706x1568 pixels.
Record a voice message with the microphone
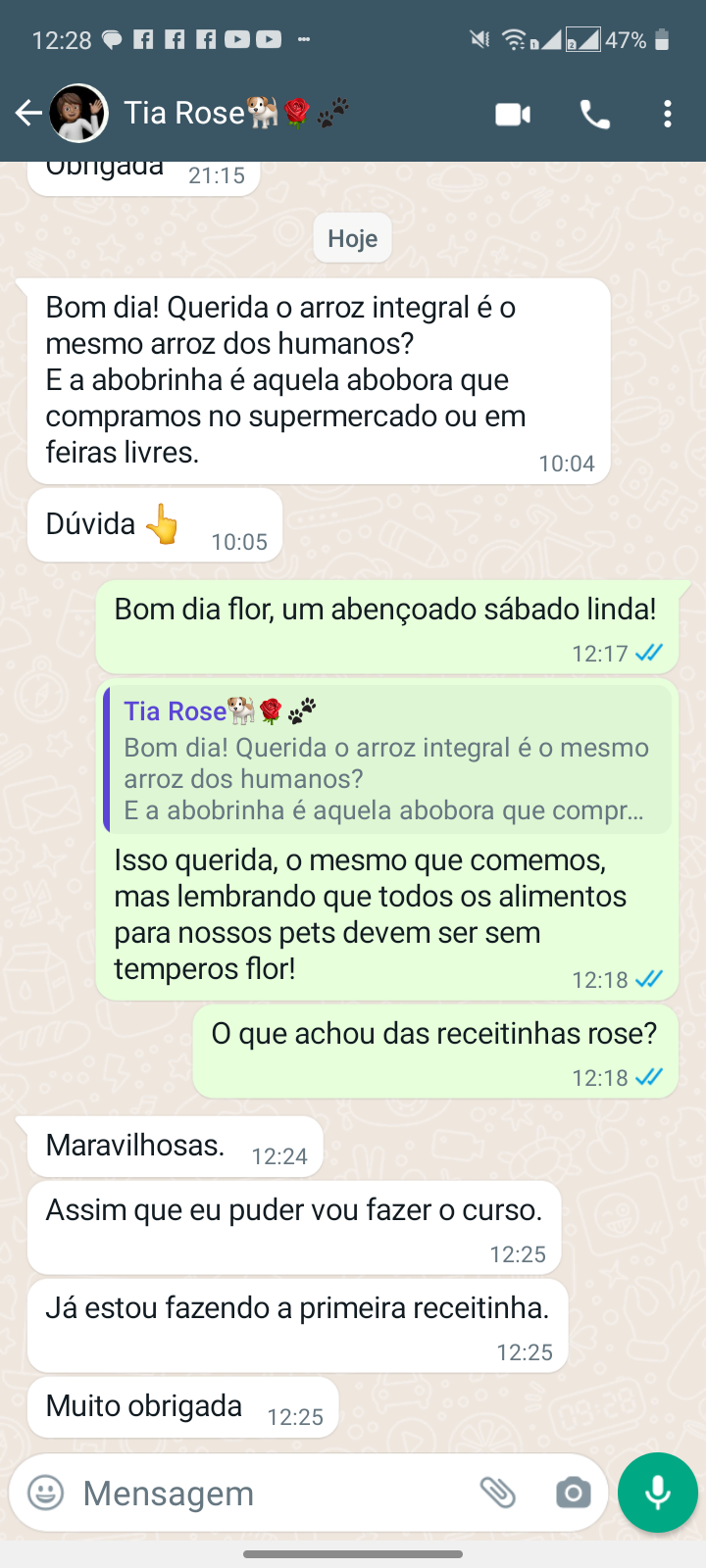(x=658, y=1492)
